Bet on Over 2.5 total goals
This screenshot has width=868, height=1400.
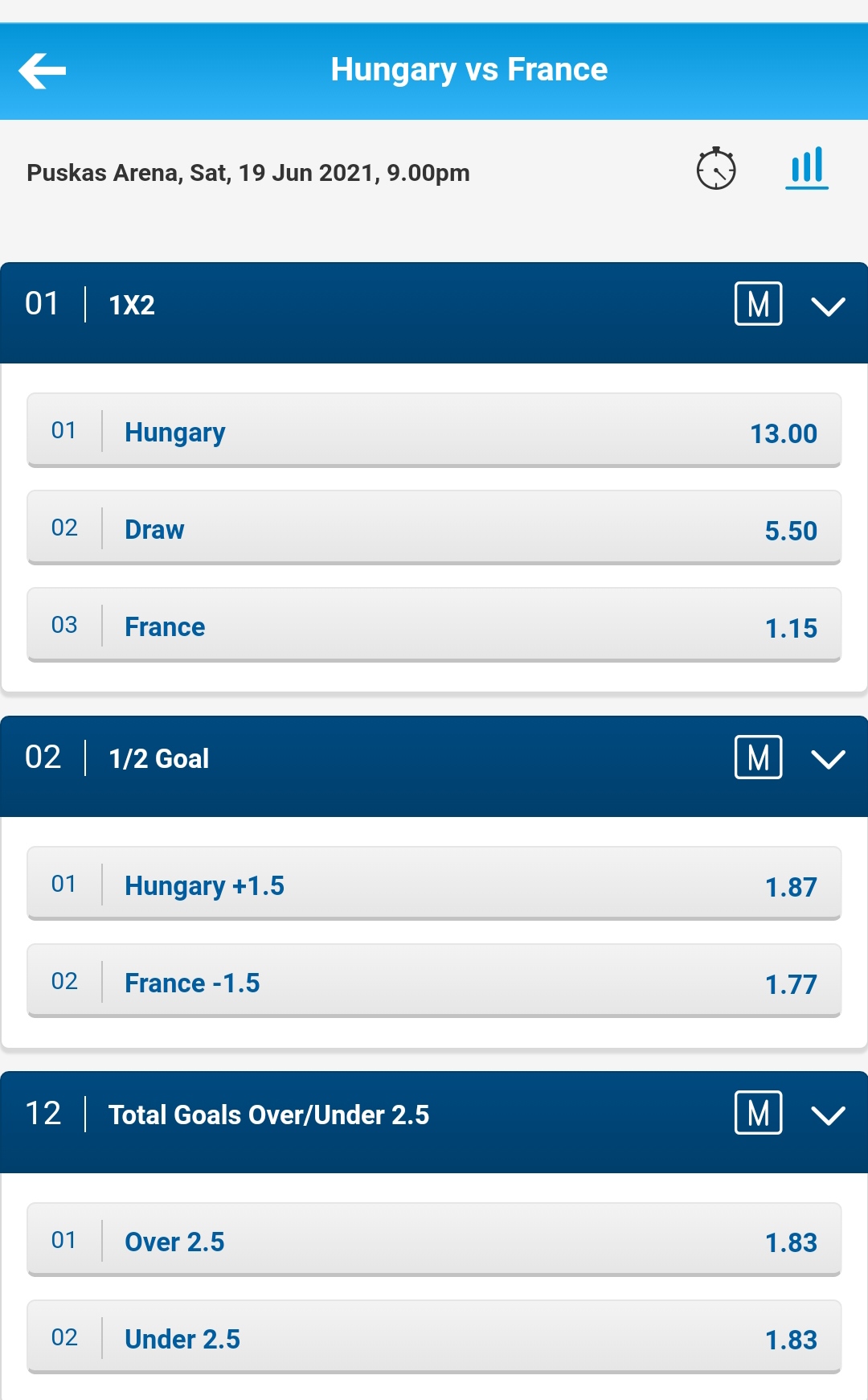click(x=434, y=1240)
